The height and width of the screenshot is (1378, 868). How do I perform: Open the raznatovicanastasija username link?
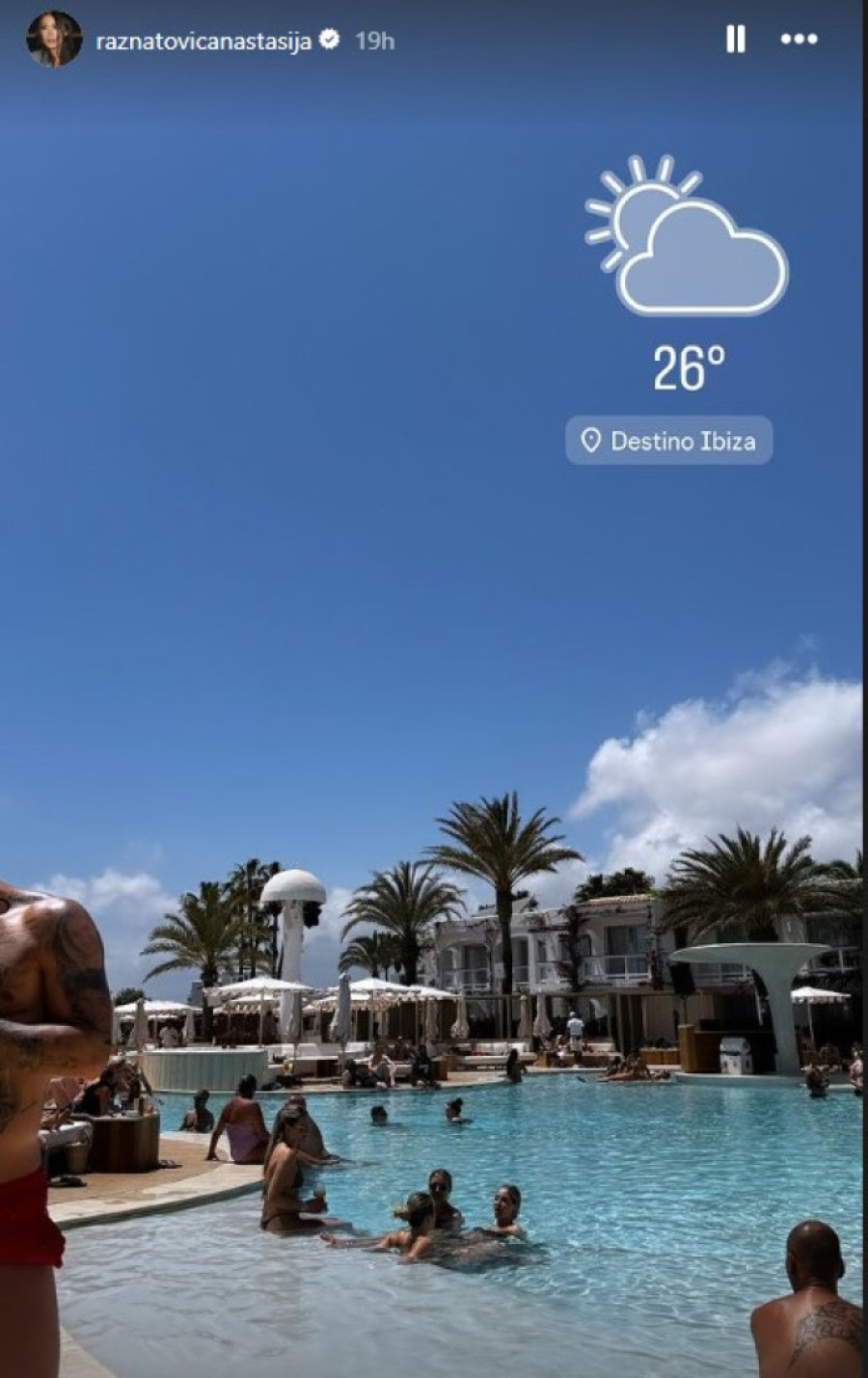[x=203, y=41]
